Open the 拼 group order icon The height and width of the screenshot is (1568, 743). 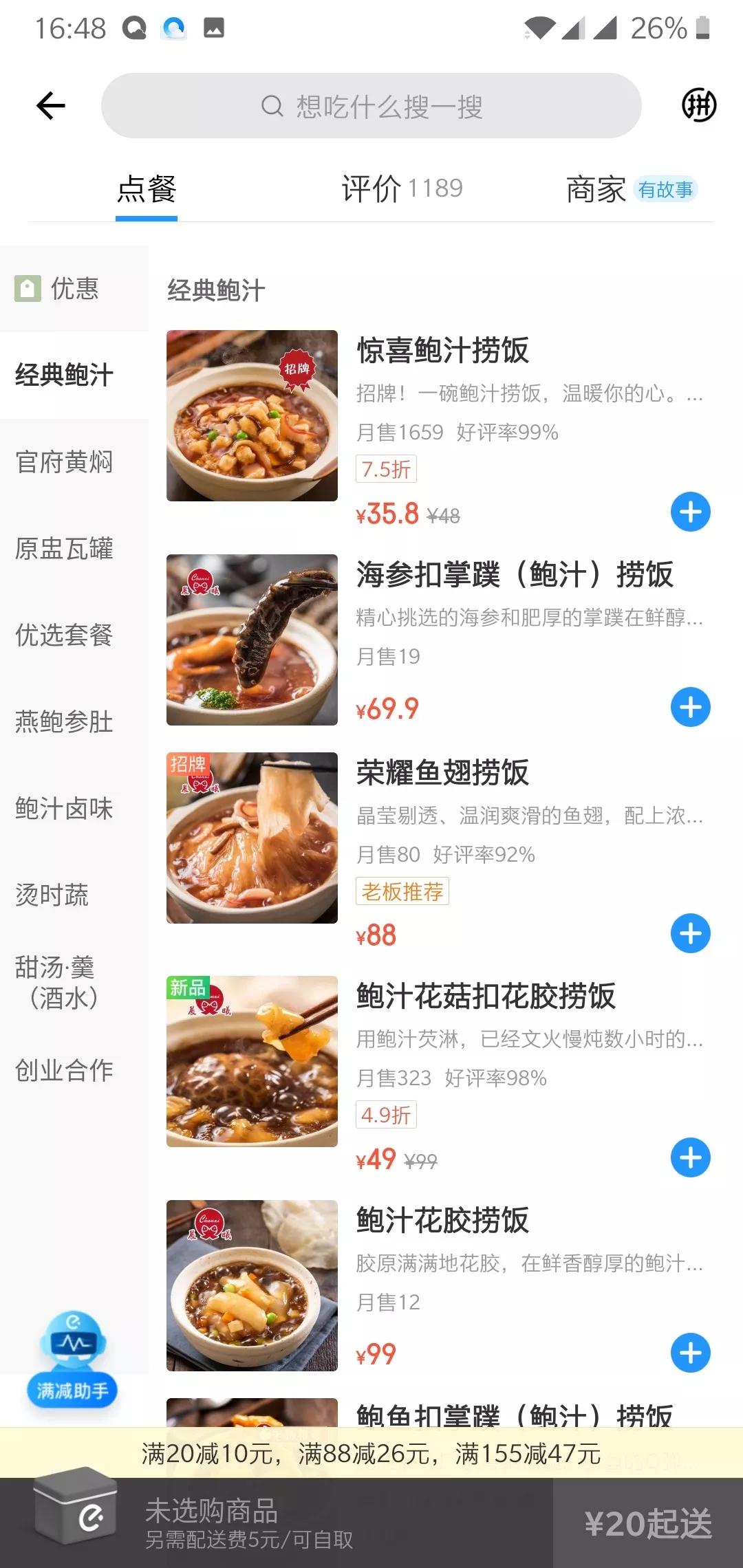pyautogui.click(x=699, y=106)
